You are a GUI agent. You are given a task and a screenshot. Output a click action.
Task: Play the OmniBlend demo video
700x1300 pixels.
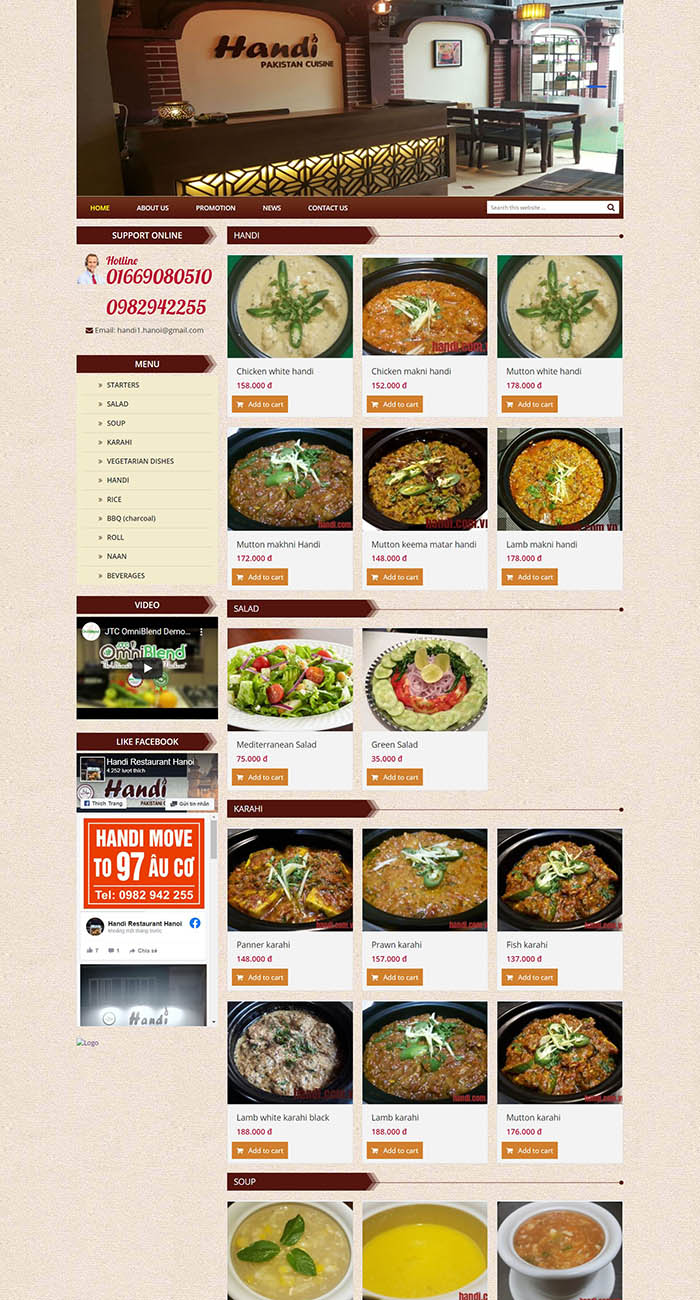click(x=147, y=668)
